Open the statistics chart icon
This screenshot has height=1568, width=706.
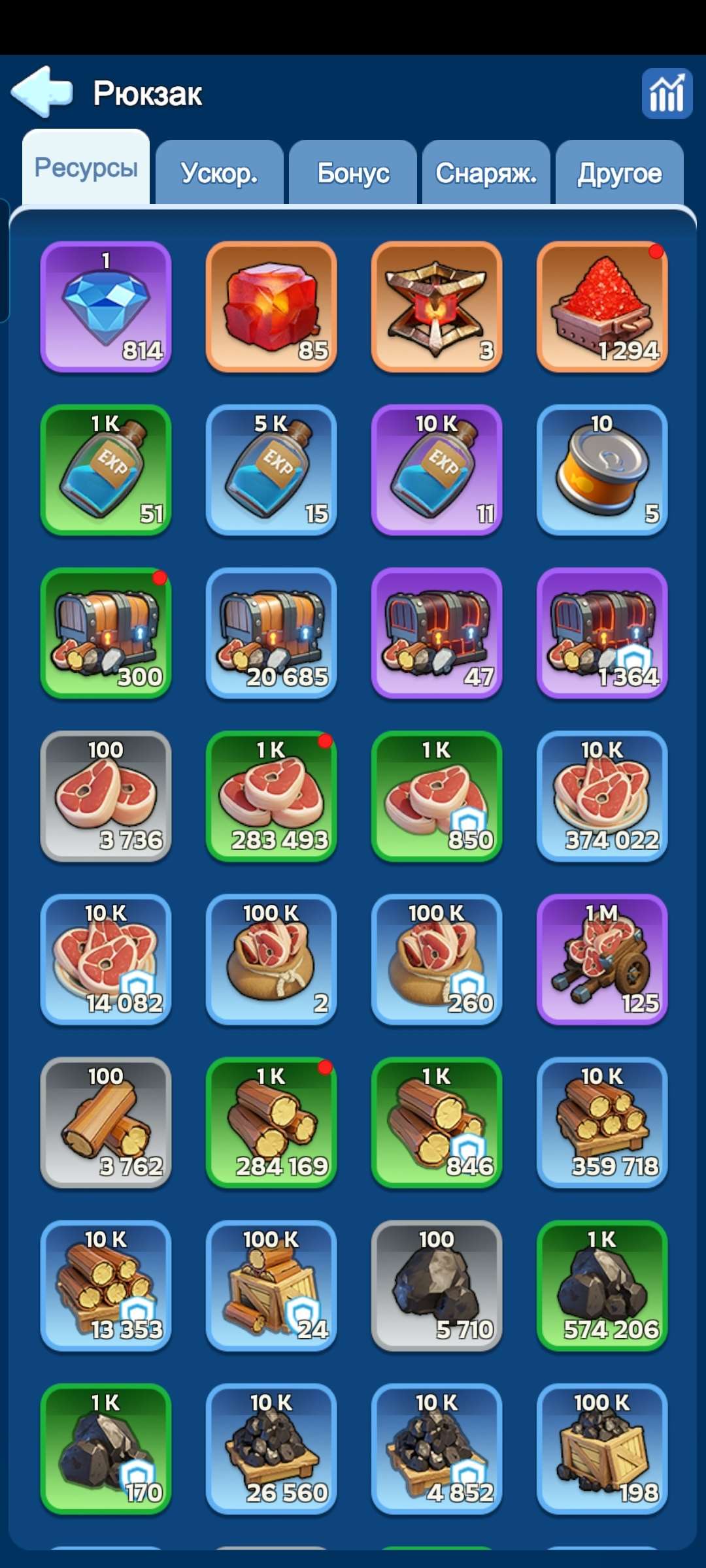(x=666, y=93)
